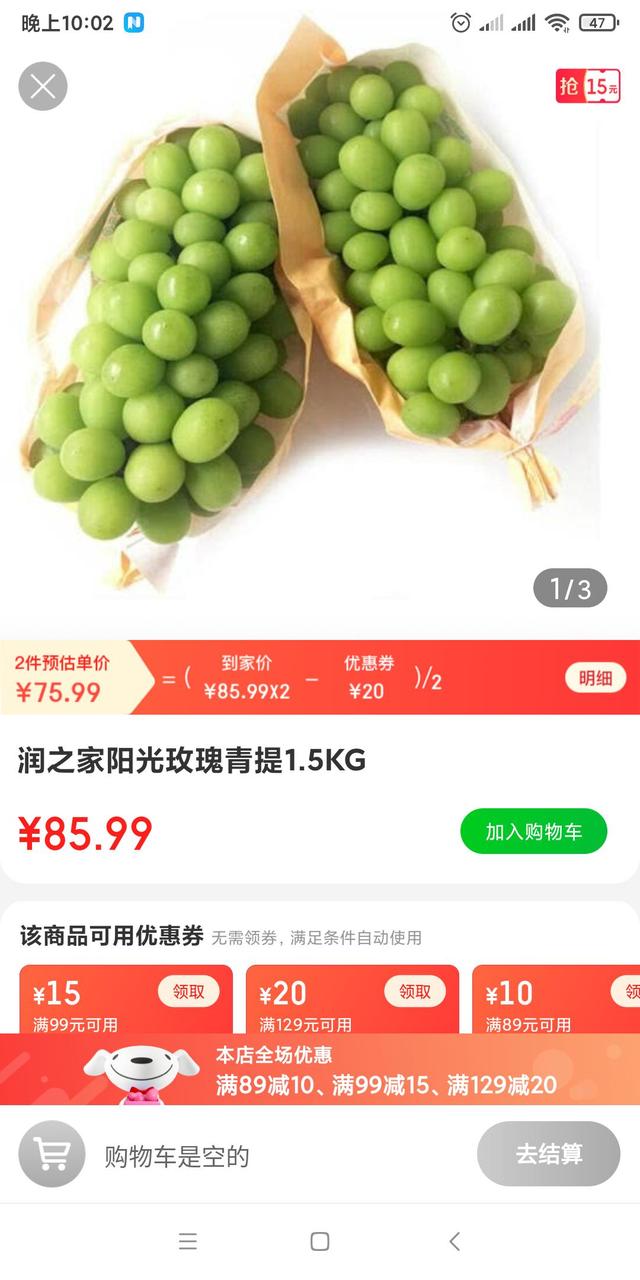Go to the system home screen

coord(320,1241)
